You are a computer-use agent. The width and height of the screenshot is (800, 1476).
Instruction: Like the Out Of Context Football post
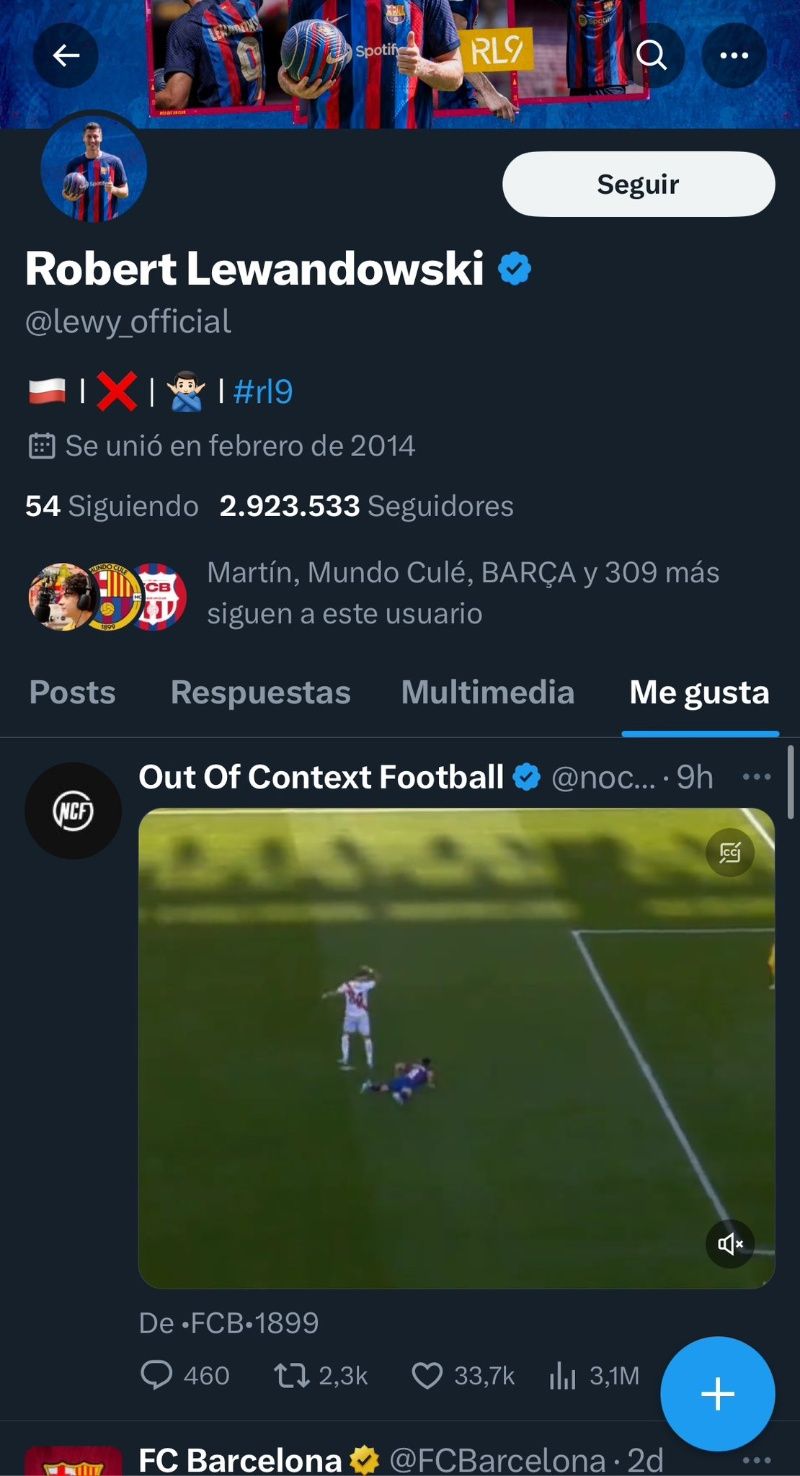[428, 1377]
